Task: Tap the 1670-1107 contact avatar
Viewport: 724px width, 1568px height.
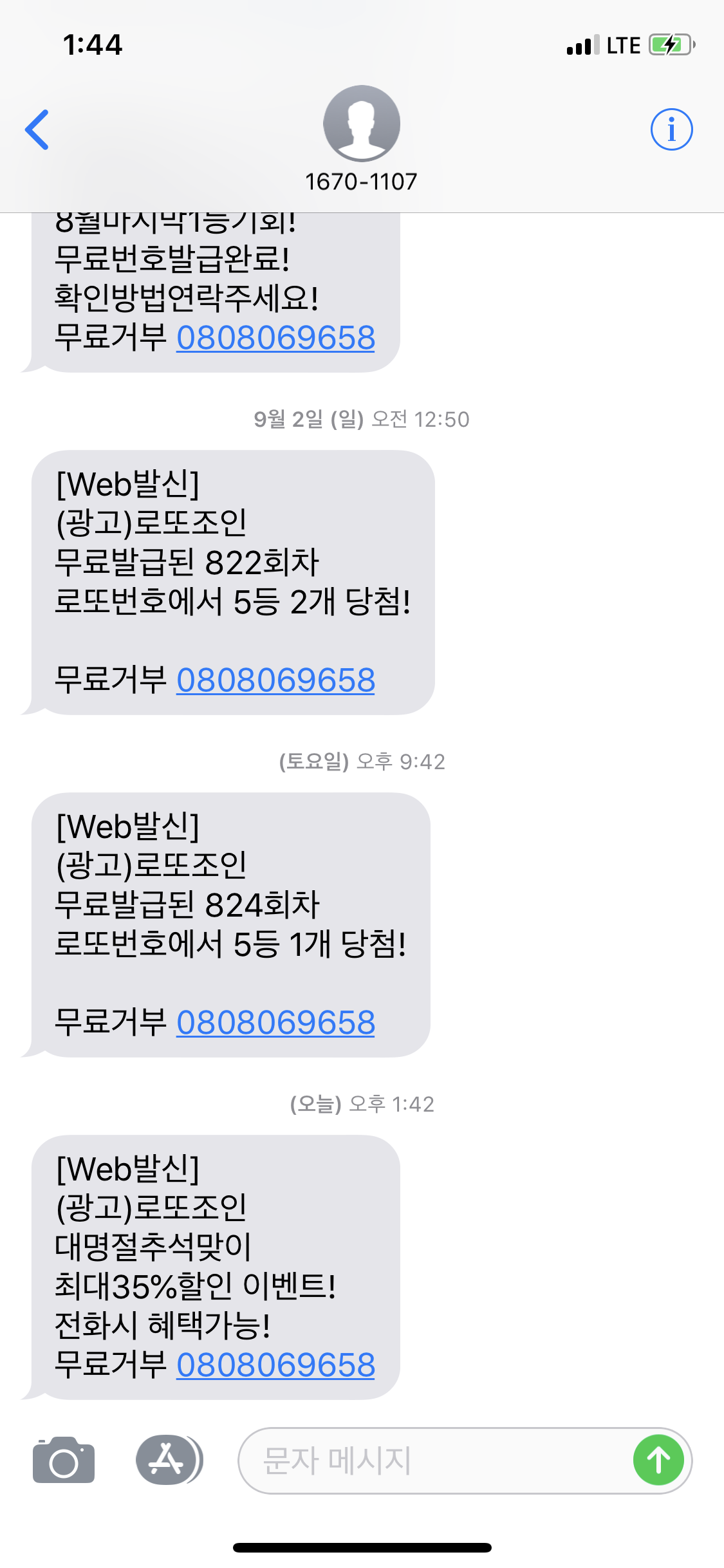Action: [362, 124]
